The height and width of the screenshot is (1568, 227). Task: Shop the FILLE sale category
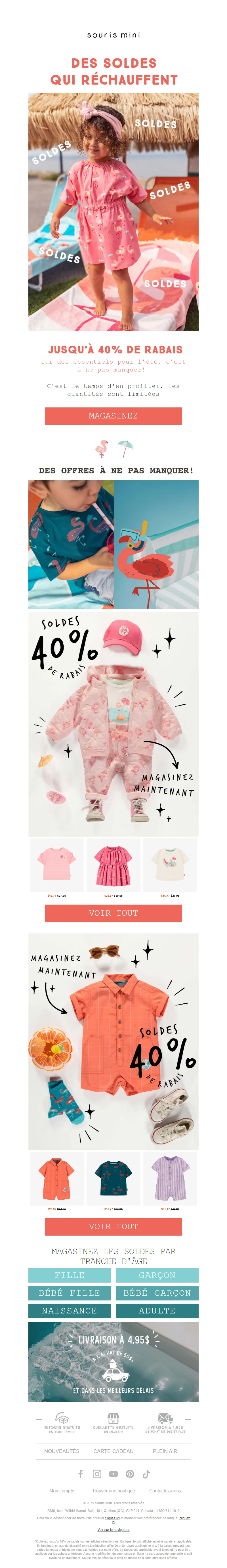70,1275
